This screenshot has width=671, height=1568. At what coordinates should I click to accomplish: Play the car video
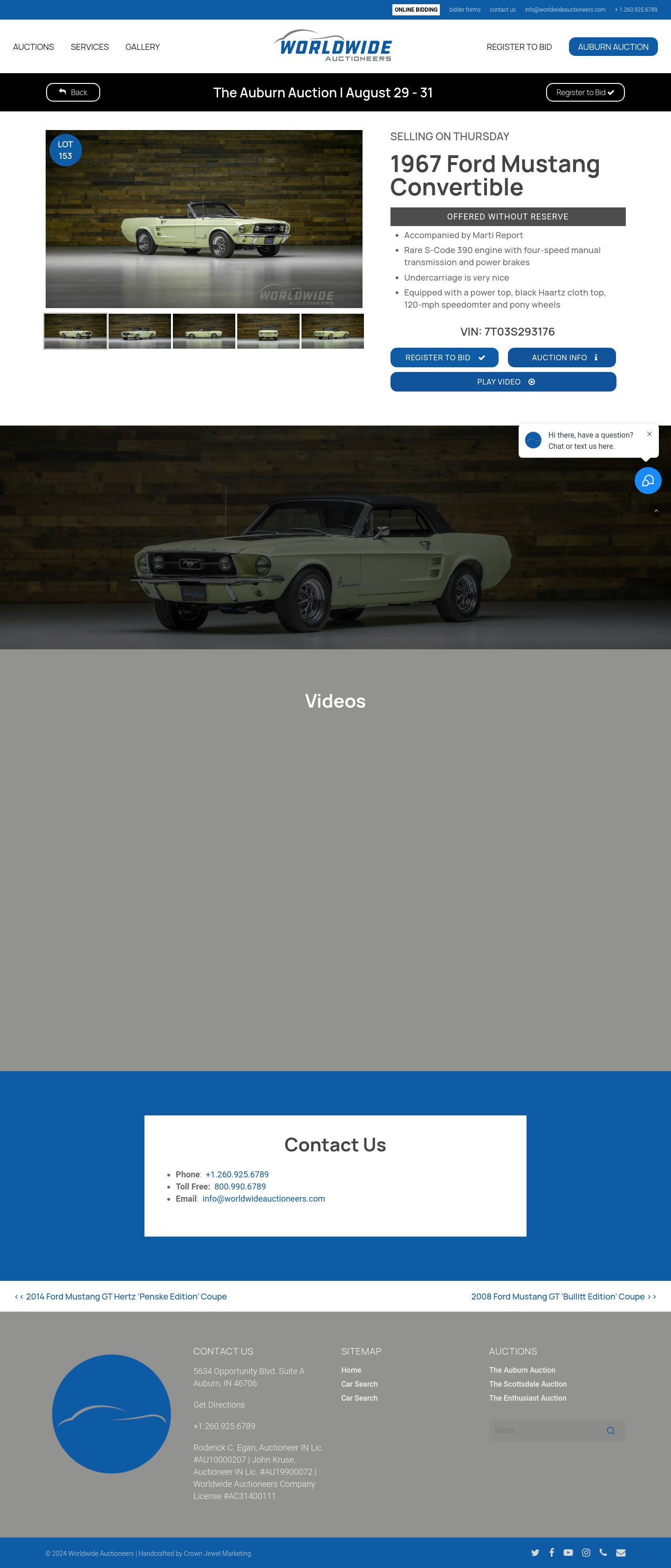(503, 382)
